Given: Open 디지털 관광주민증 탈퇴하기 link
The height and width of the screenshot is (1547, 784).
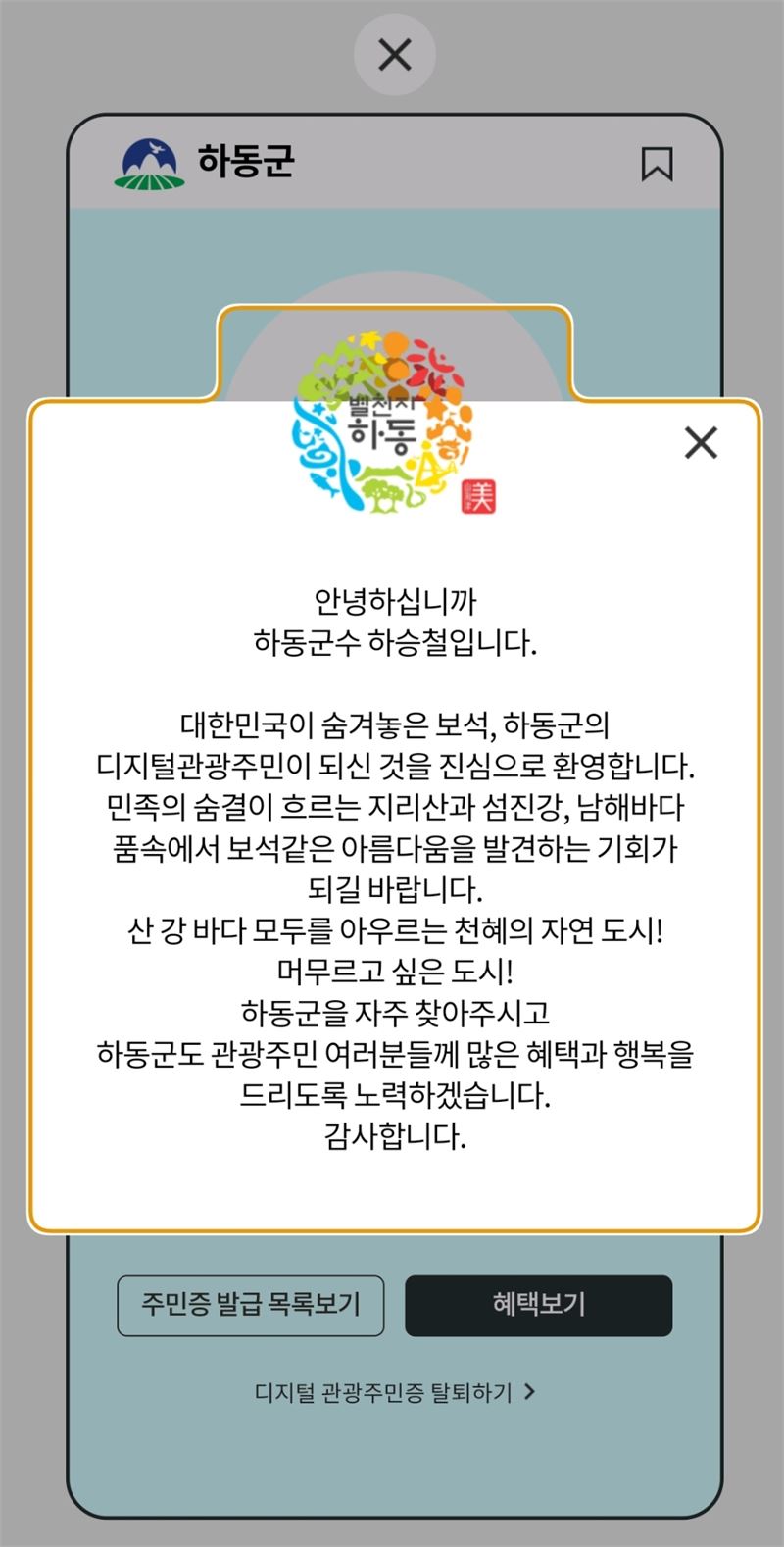Looking at the screenshot, I should click(x=394, y=1392).
